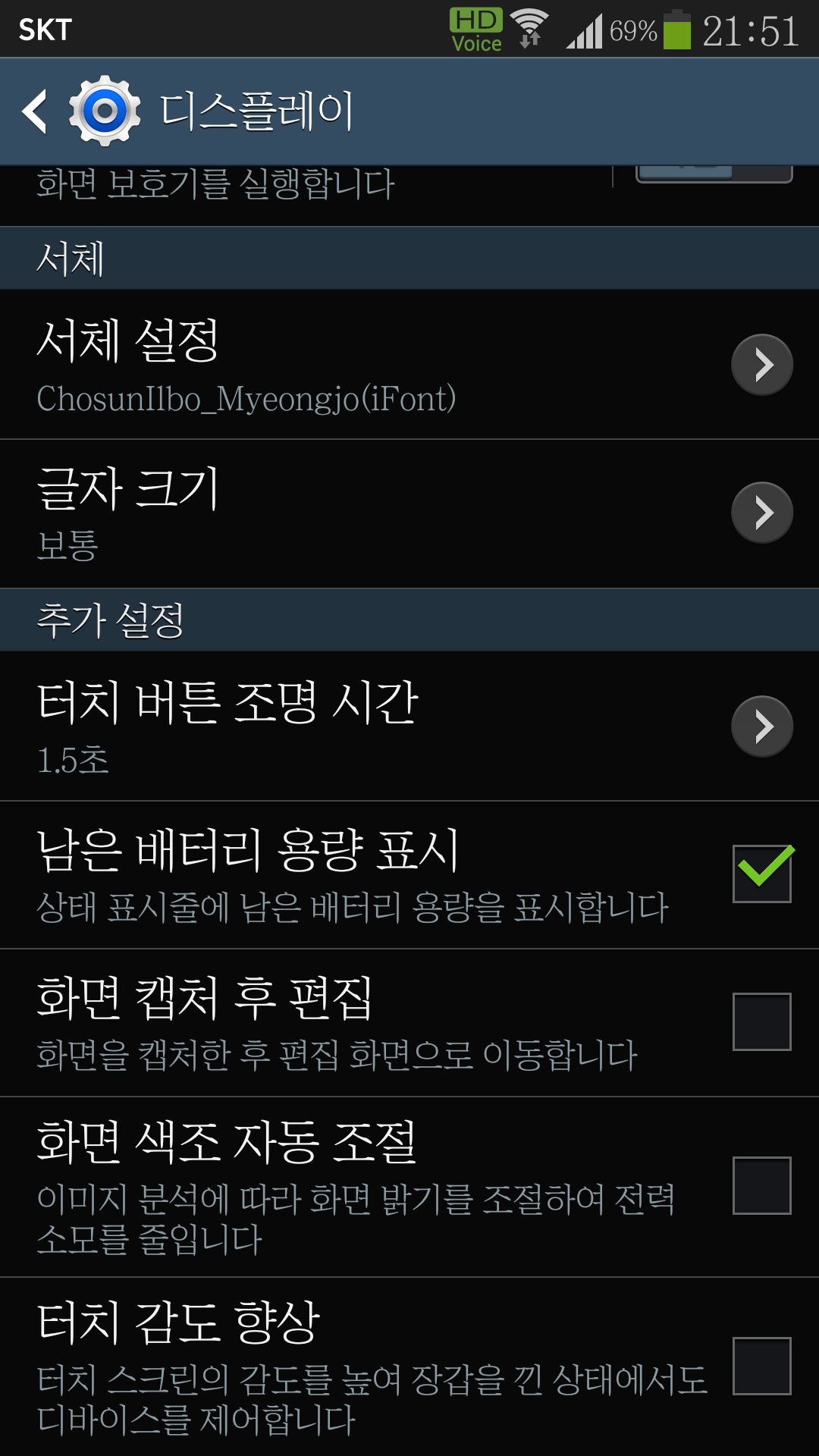This screenshot has width=819, height=1456.
Task: Enable 화면 캡처 후 편집 checkbox
Action: click(761, 1021)
